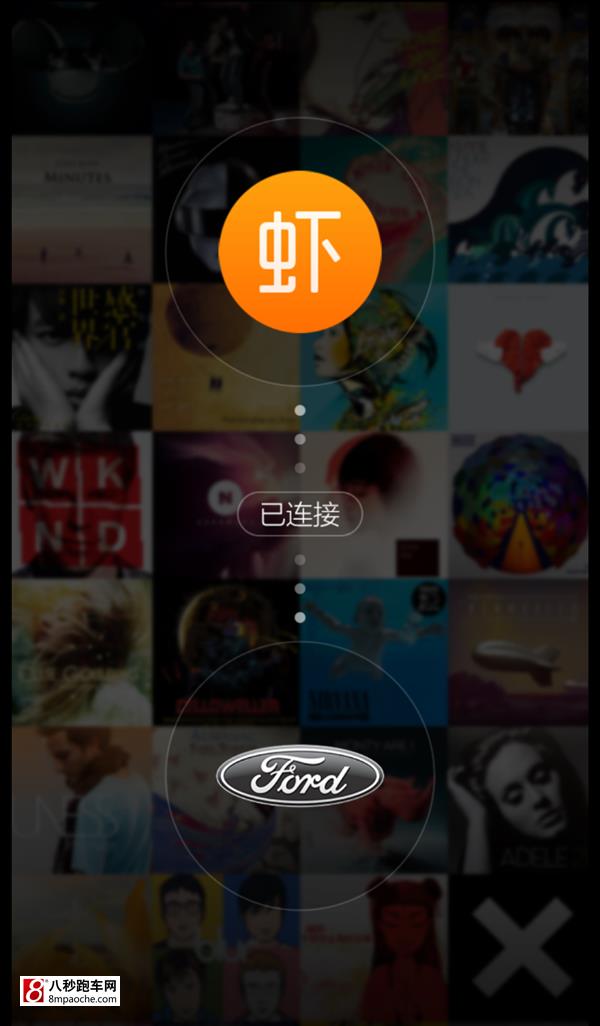Tap the 已连接 connected status pill
The image size is (600, 1026).
tap(299, 516)
